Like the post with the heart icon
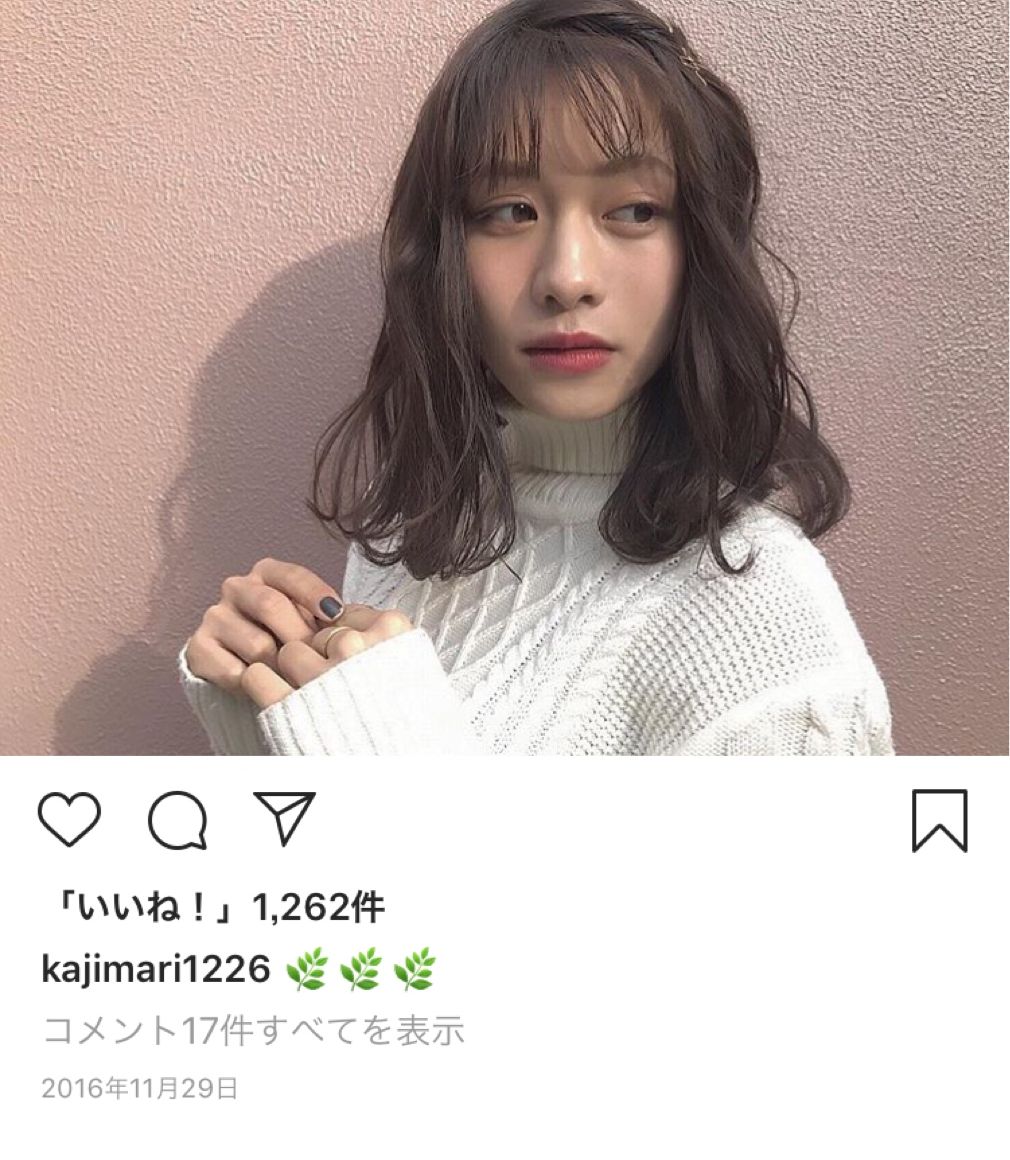 [69, 819]
